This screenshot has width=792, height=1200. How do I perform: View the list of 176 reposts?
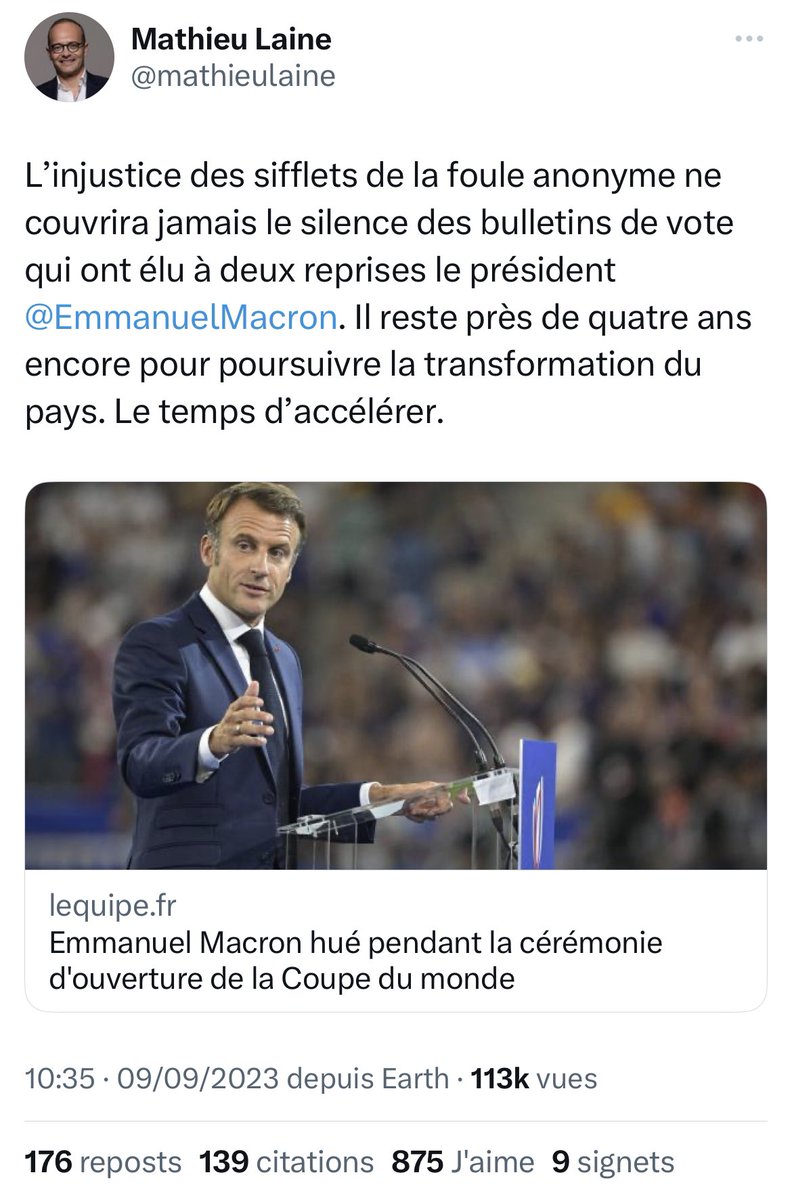pos(103,1162)
